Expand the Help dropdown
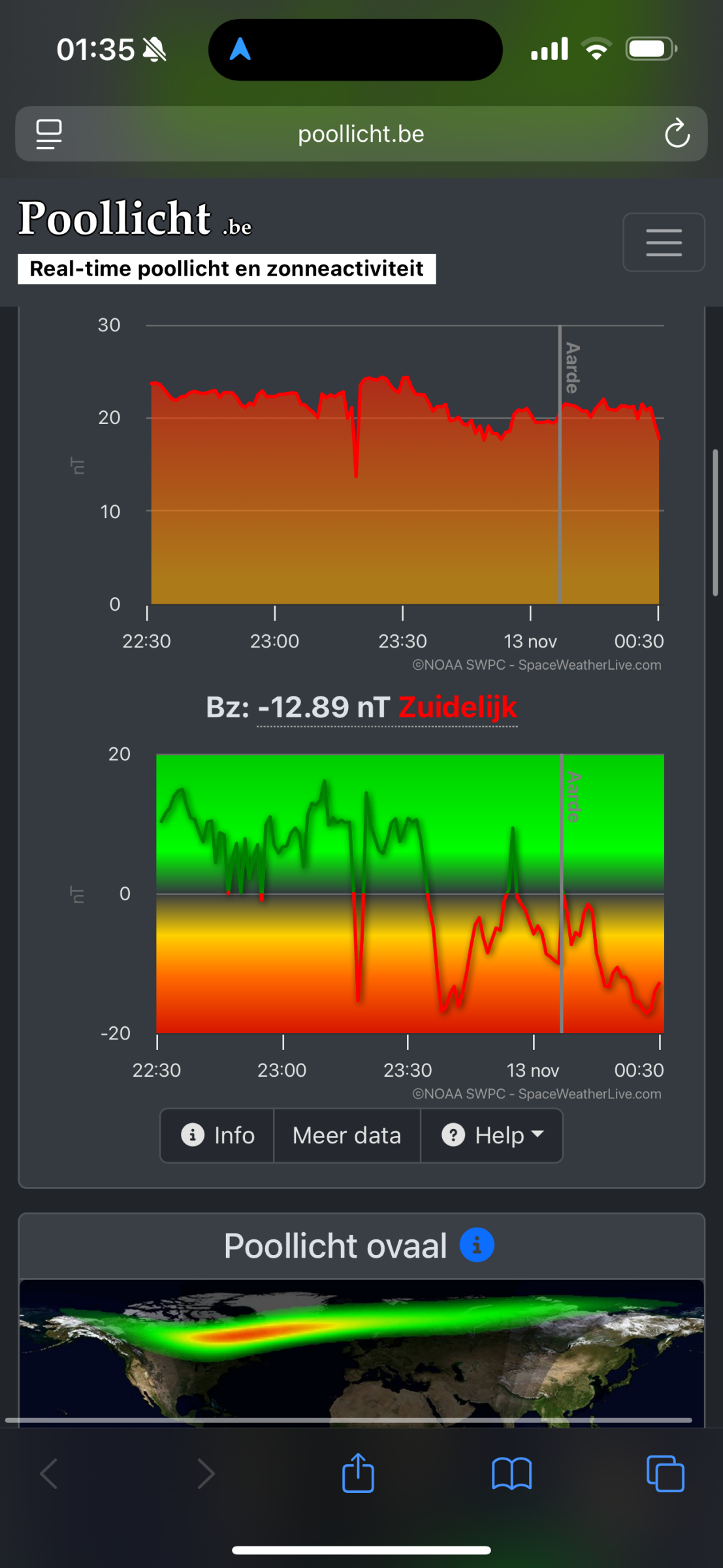723x1568 pixels. point(492,1135)
